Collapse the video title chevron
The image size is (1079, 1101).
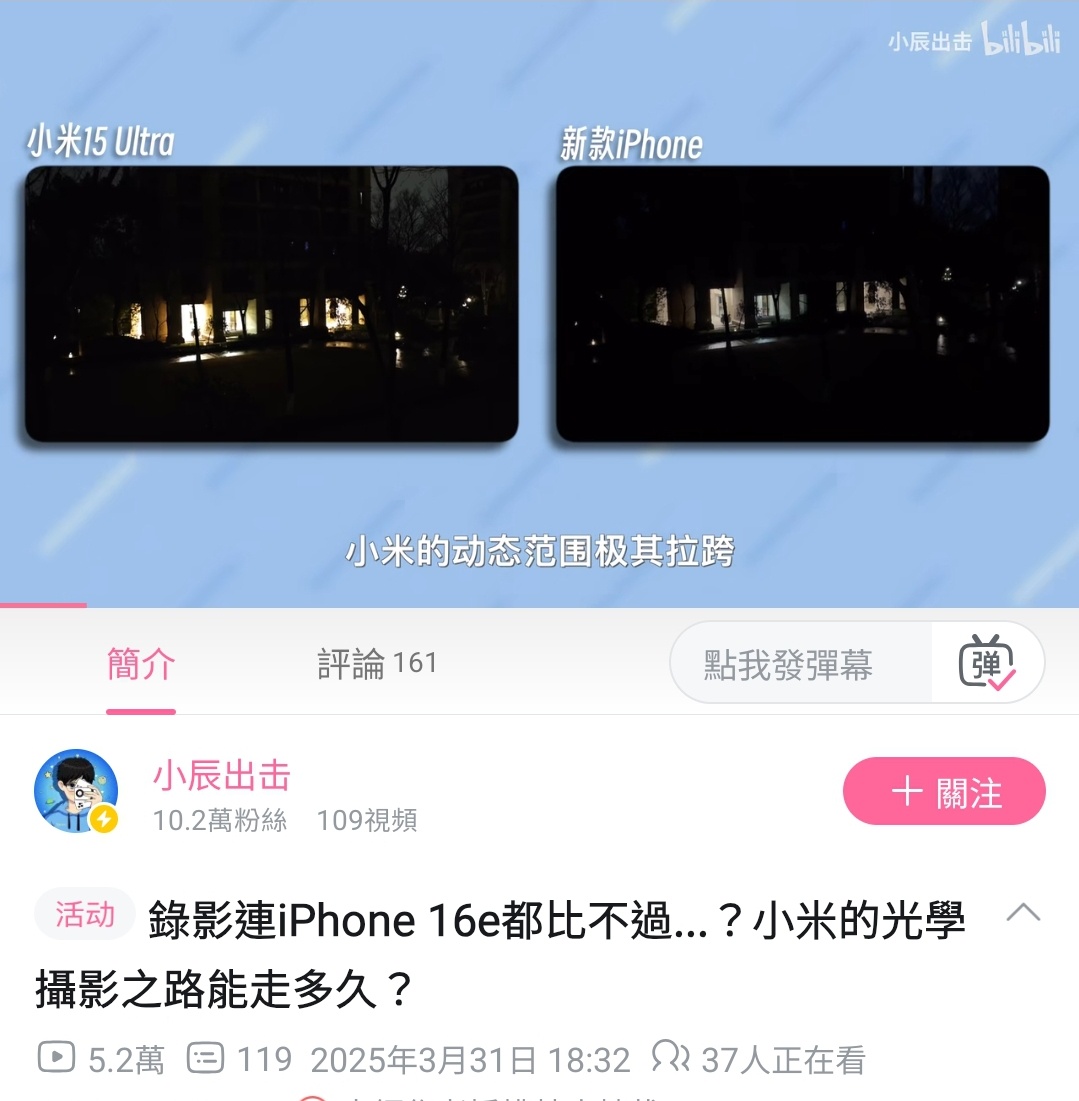pyautogui.click(x=1023, y=913)
